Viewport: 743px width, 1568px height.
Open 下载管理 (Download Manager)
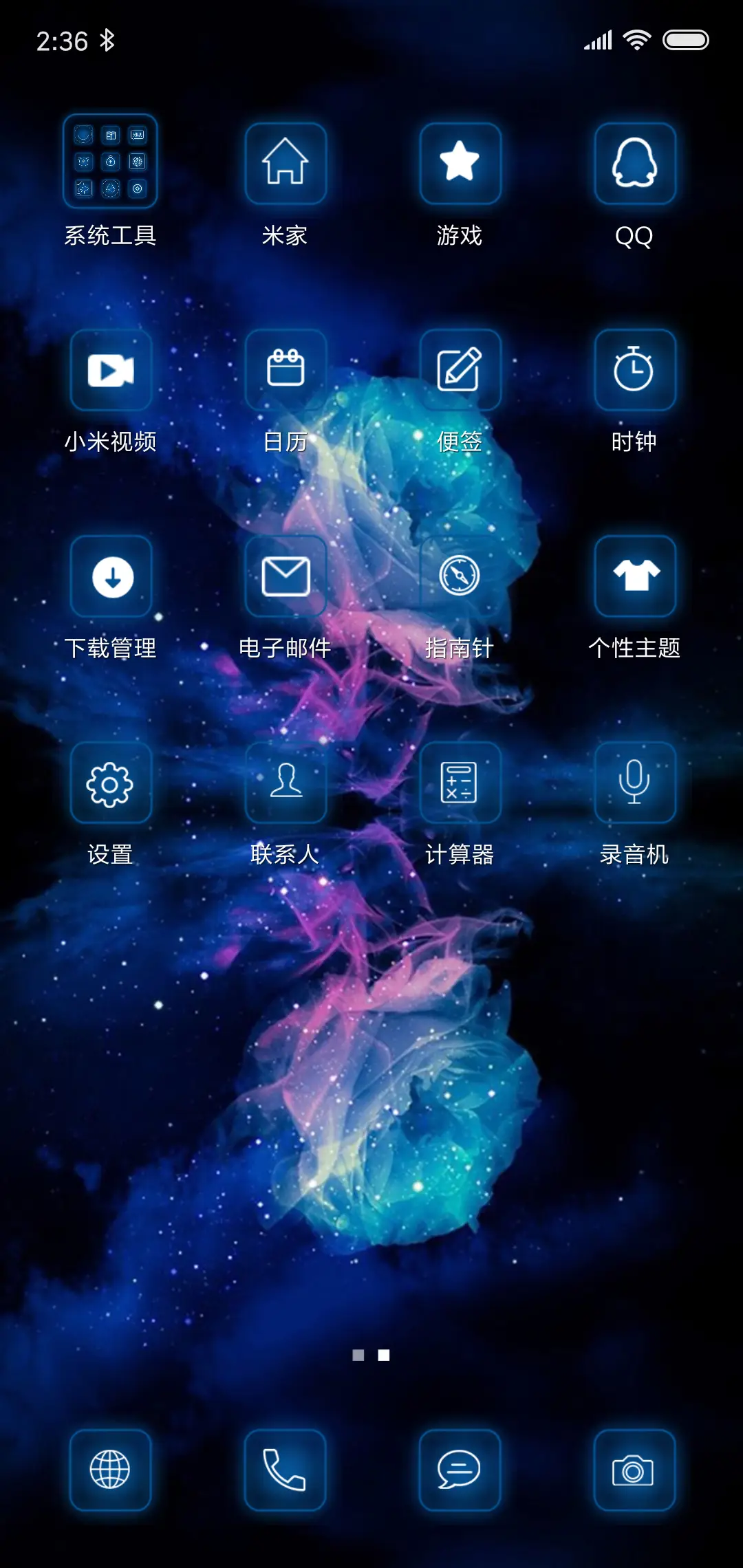pos(111,578)
